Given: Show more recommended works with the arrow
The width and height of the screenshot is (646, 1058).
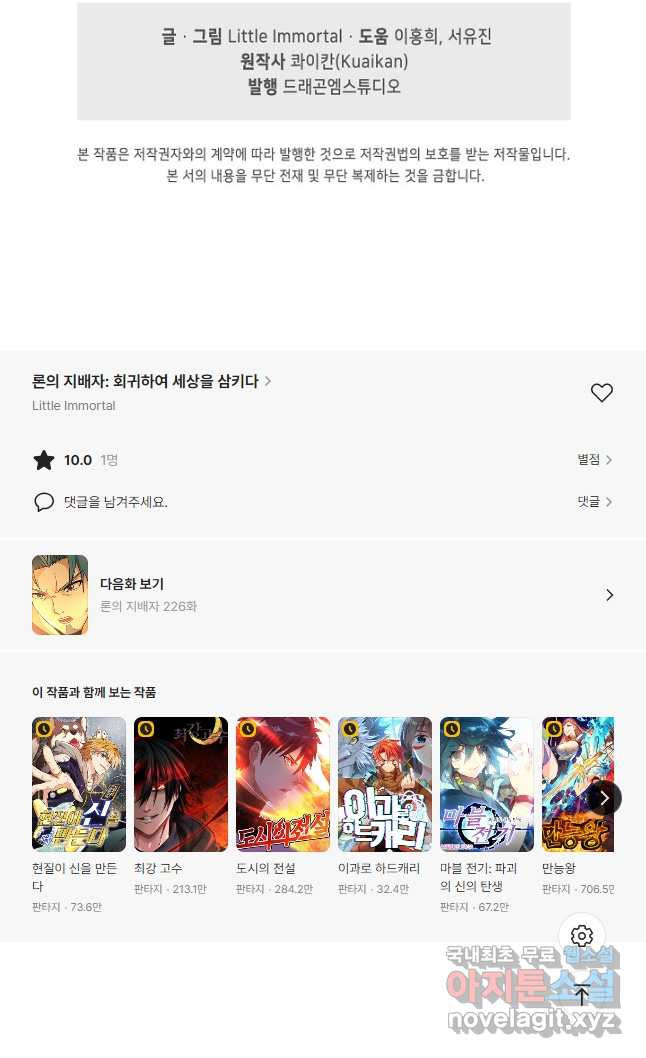Looking at the screenshot, I should point(604,798).
